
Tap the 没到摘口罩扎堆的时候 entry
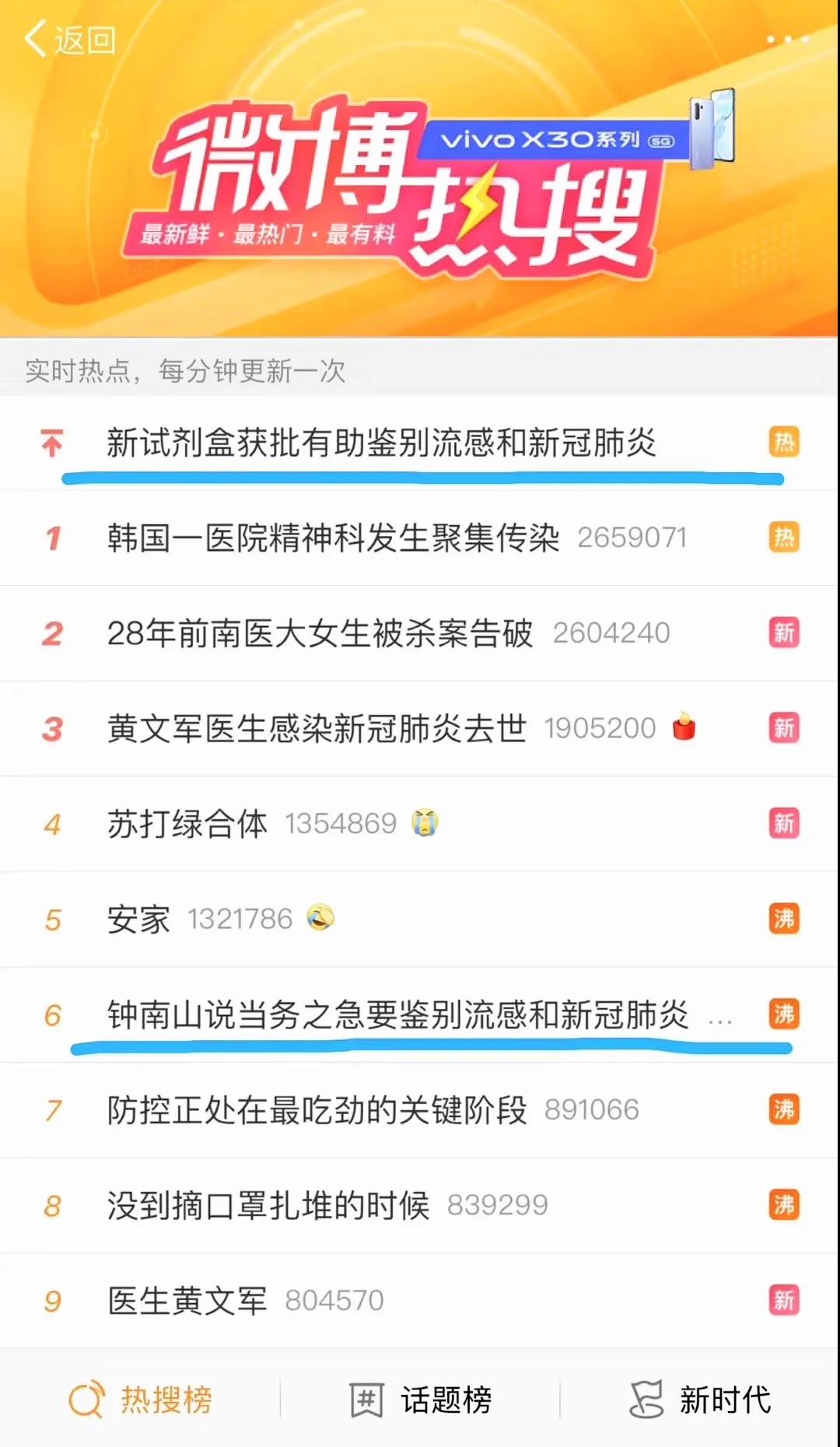[268, 1206]
